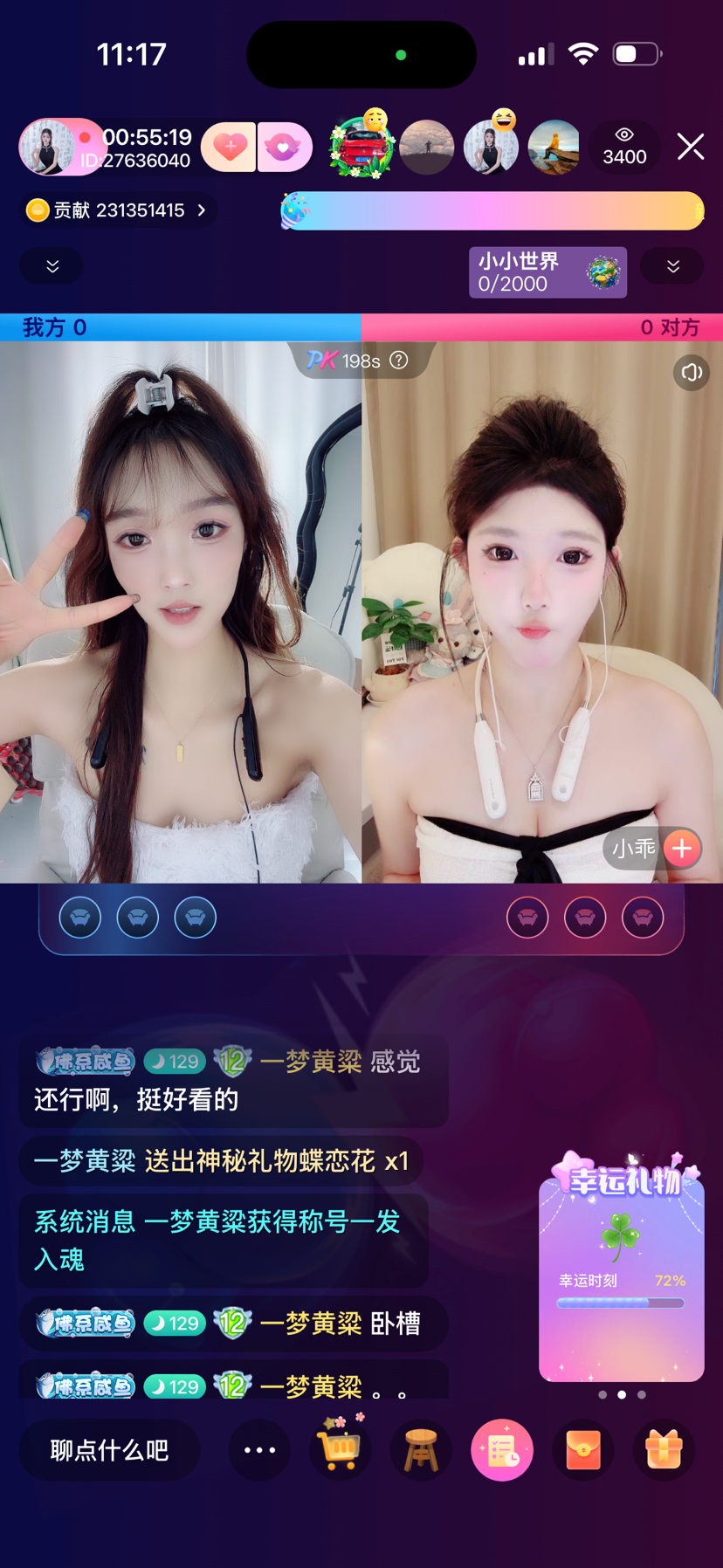Open the viewer list showing 3400
The width and height of the screenshot is (723, 1568).
624,147
